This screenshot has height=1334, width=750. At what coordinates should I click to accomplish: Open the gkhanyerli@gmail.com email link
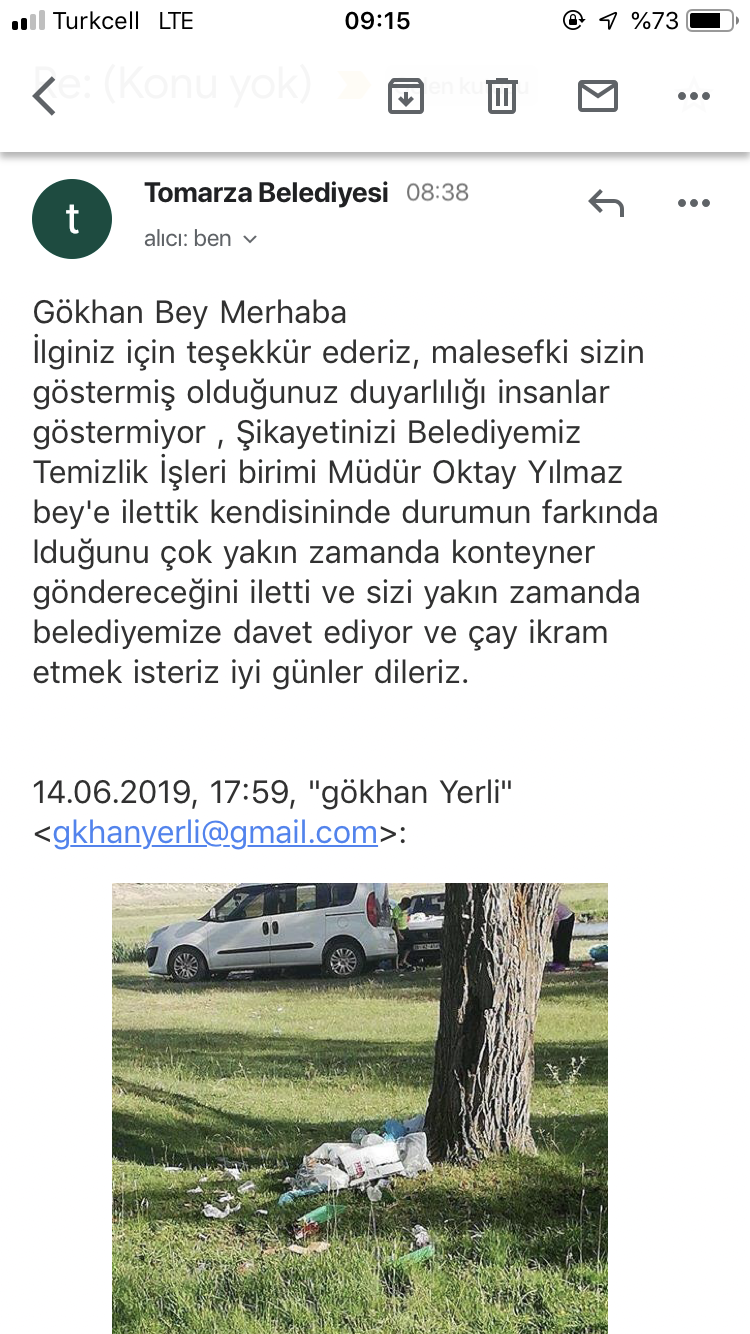click(216, 832)
